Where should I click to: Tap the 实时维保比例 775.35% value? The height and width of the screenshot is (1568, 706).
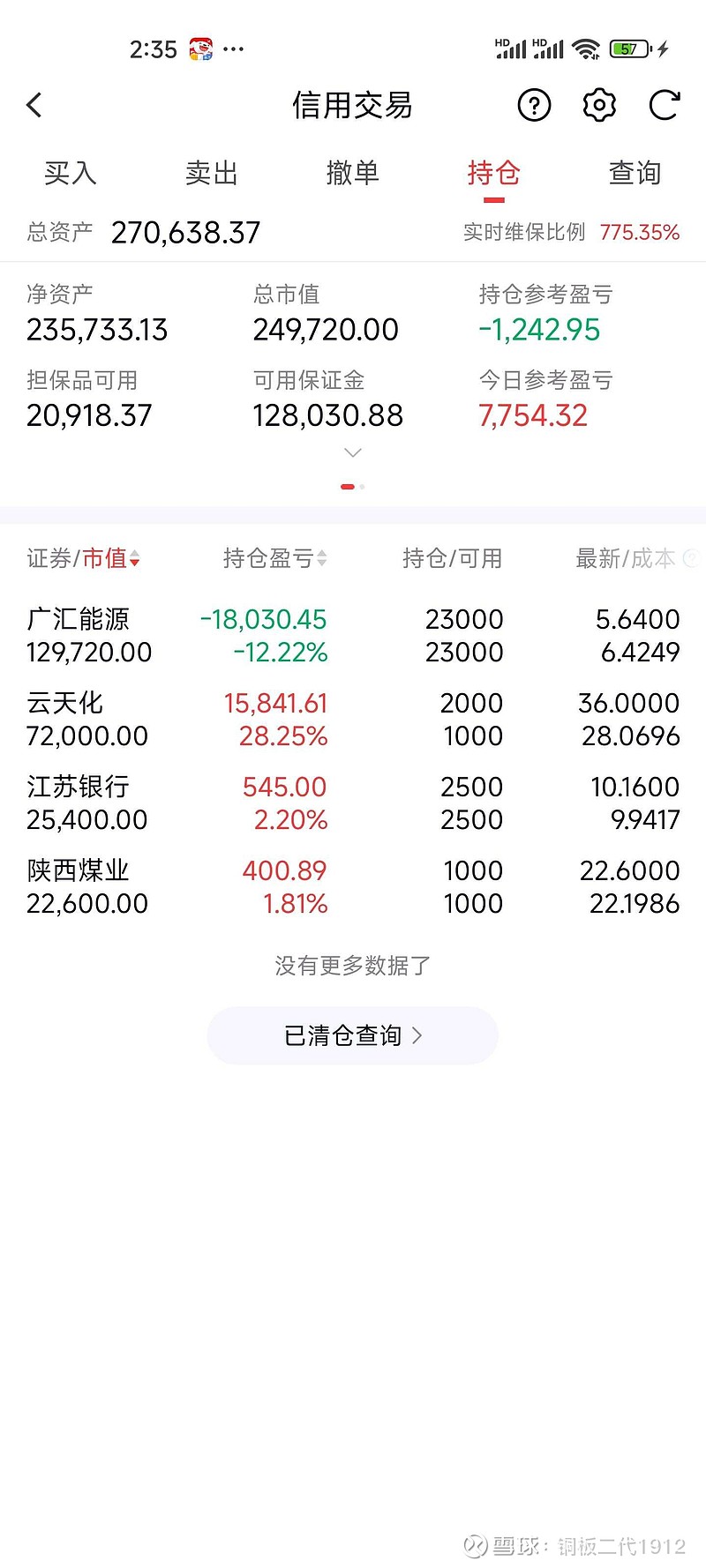[640, 232]
